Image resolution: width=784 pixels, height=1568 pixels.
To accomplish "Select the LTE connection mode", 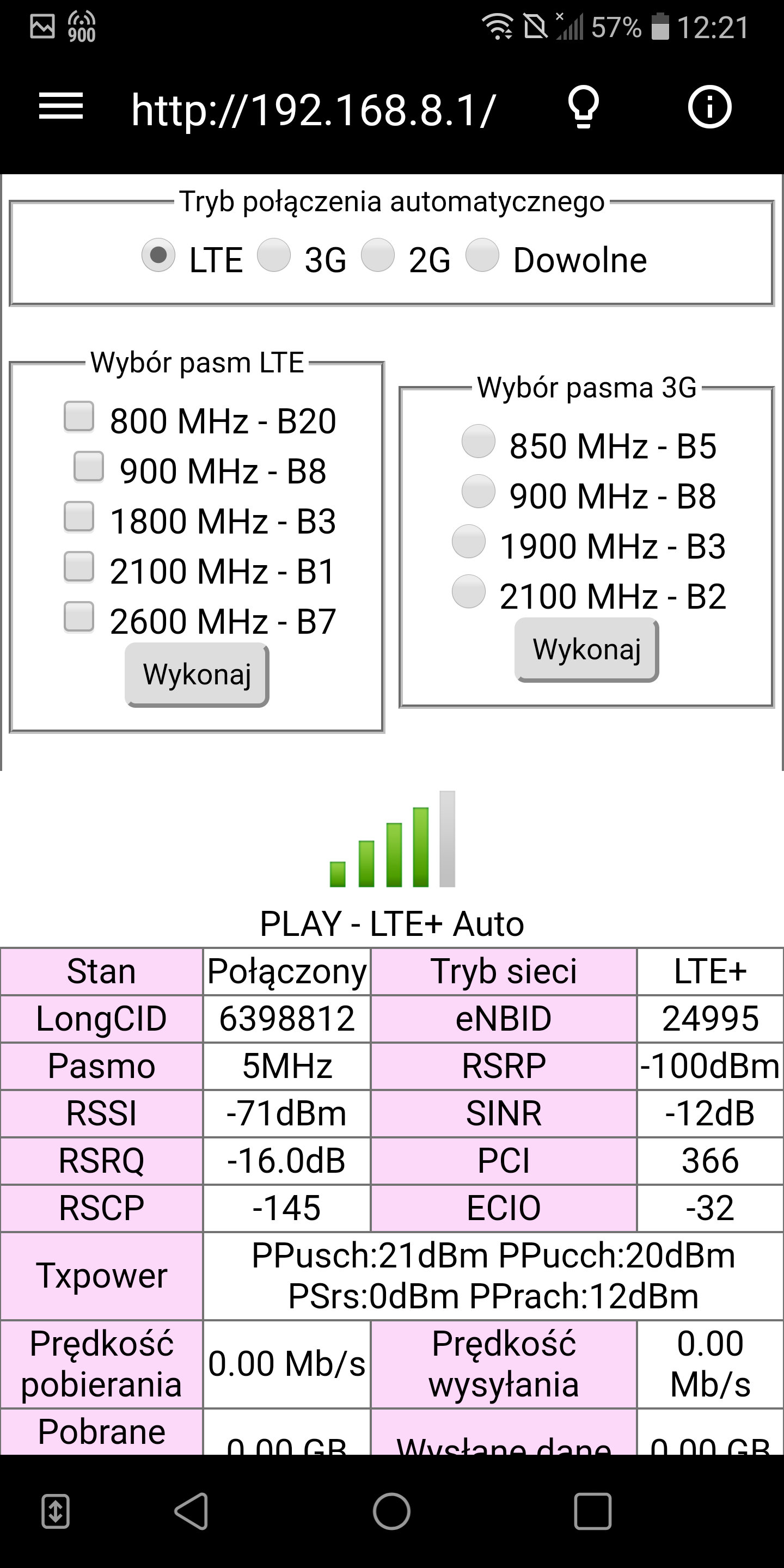I will point(158,255).
